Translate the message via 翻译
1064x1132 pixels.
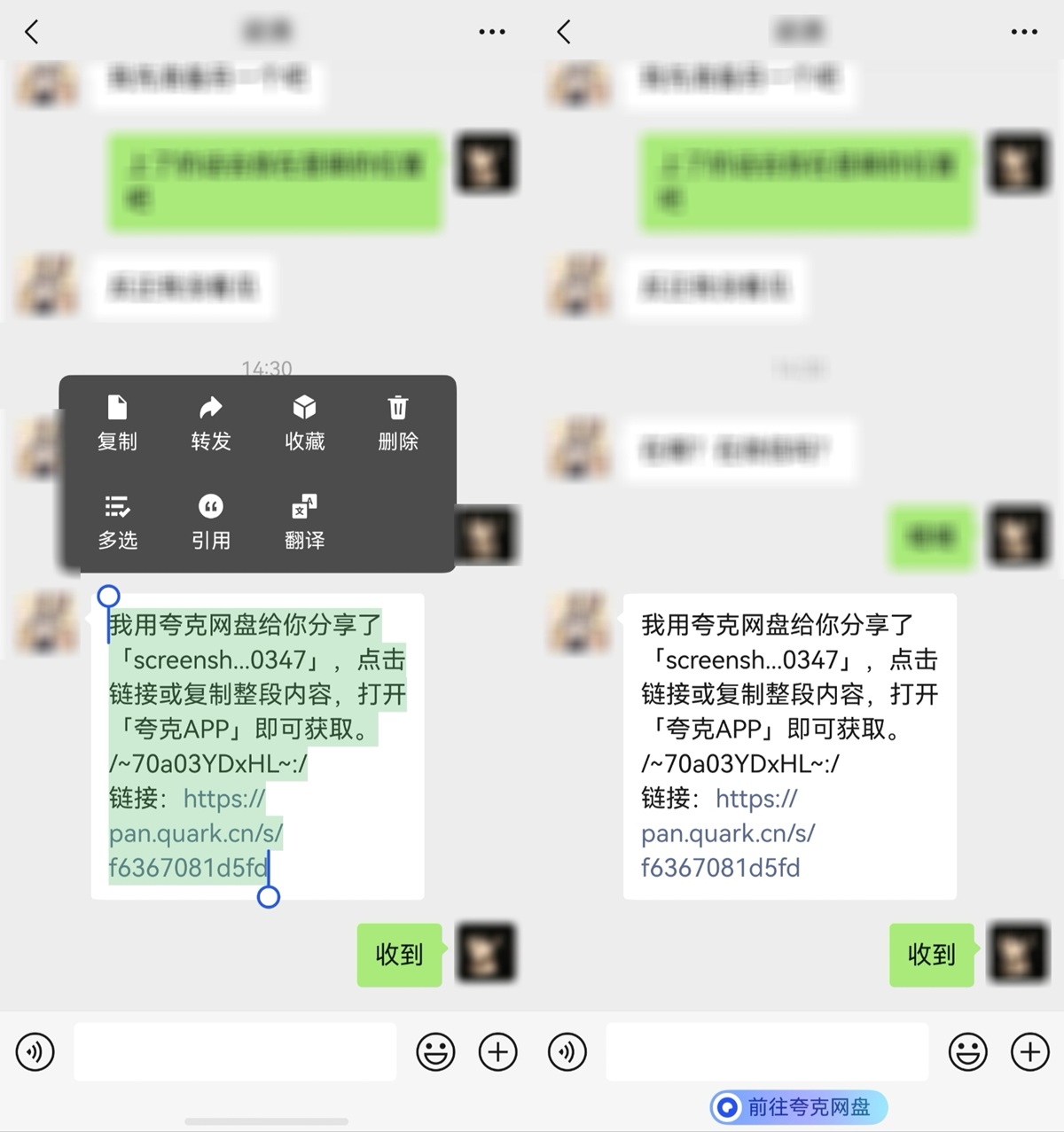[305, 522]
